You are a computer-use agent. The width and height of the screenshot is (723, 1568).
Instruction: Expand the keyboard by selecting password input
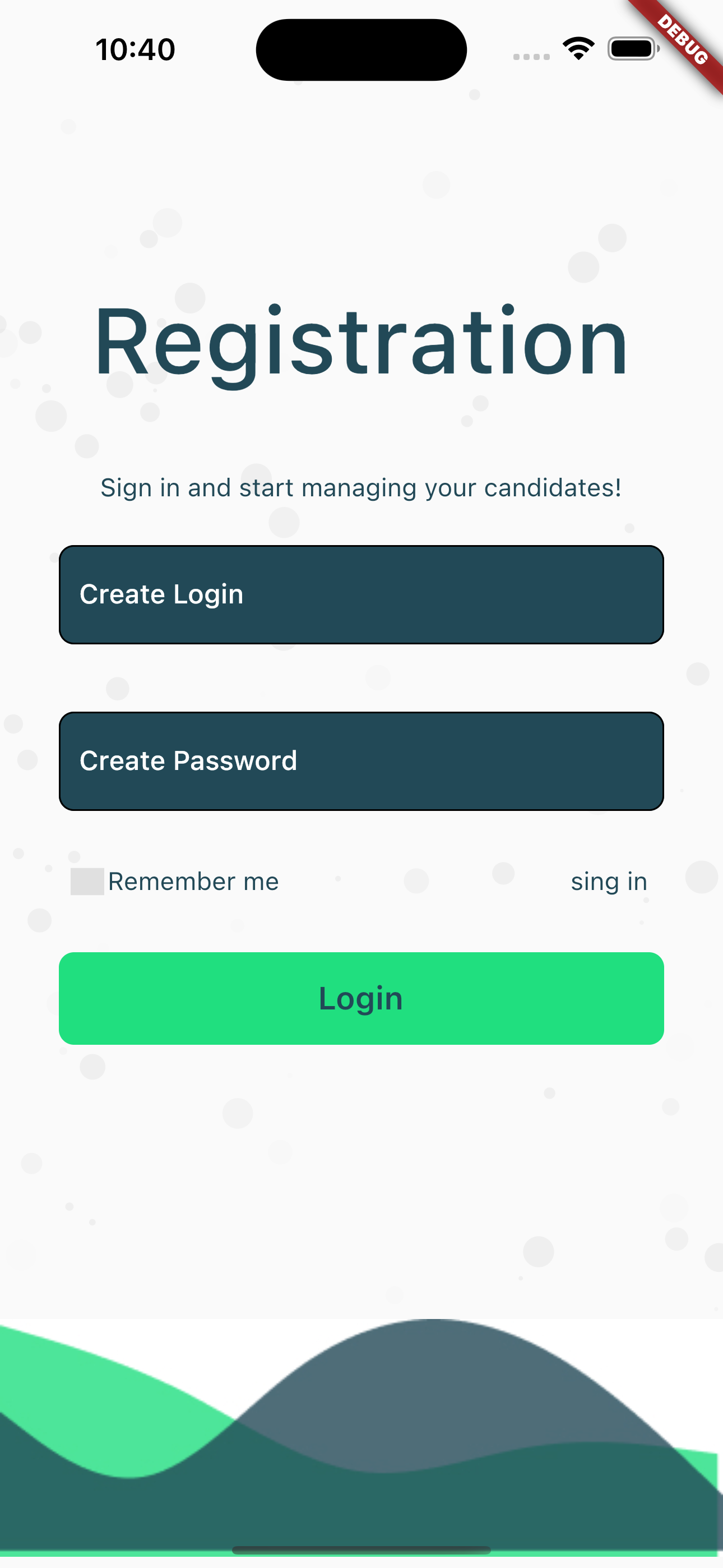point(361,760)
